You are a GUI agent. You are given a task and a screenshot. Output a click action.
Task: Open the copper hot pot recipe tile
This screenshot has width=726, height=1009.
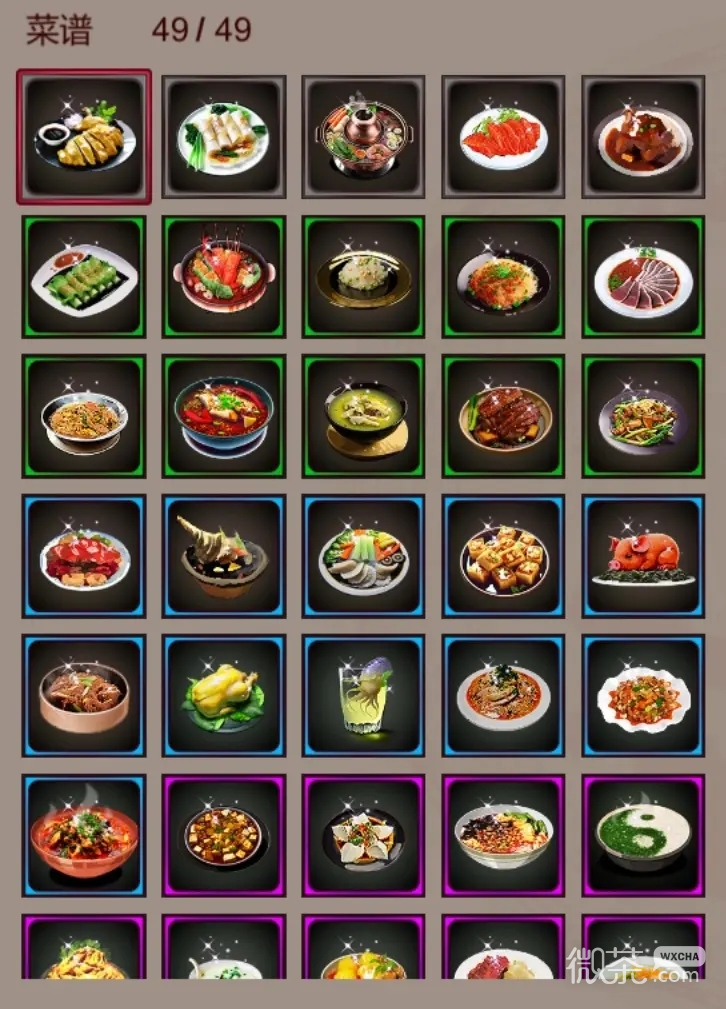click(x=364, y=136)
